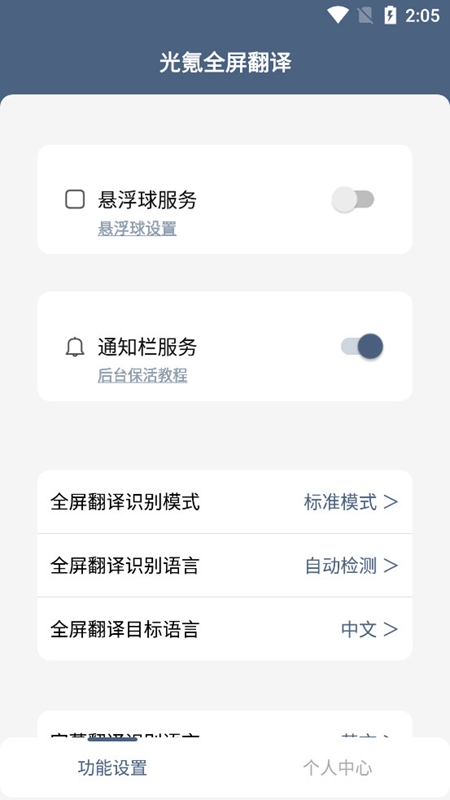Open the 悬浮球设置 link

pos(137,229)
